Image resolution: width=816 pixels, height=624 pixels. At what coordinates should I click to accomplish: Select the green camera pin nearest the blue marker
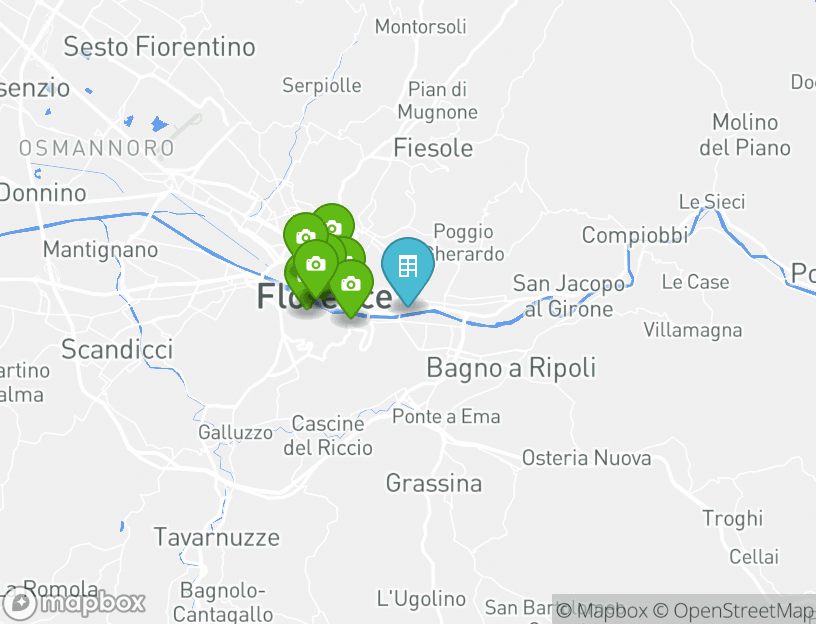point(351,285)
